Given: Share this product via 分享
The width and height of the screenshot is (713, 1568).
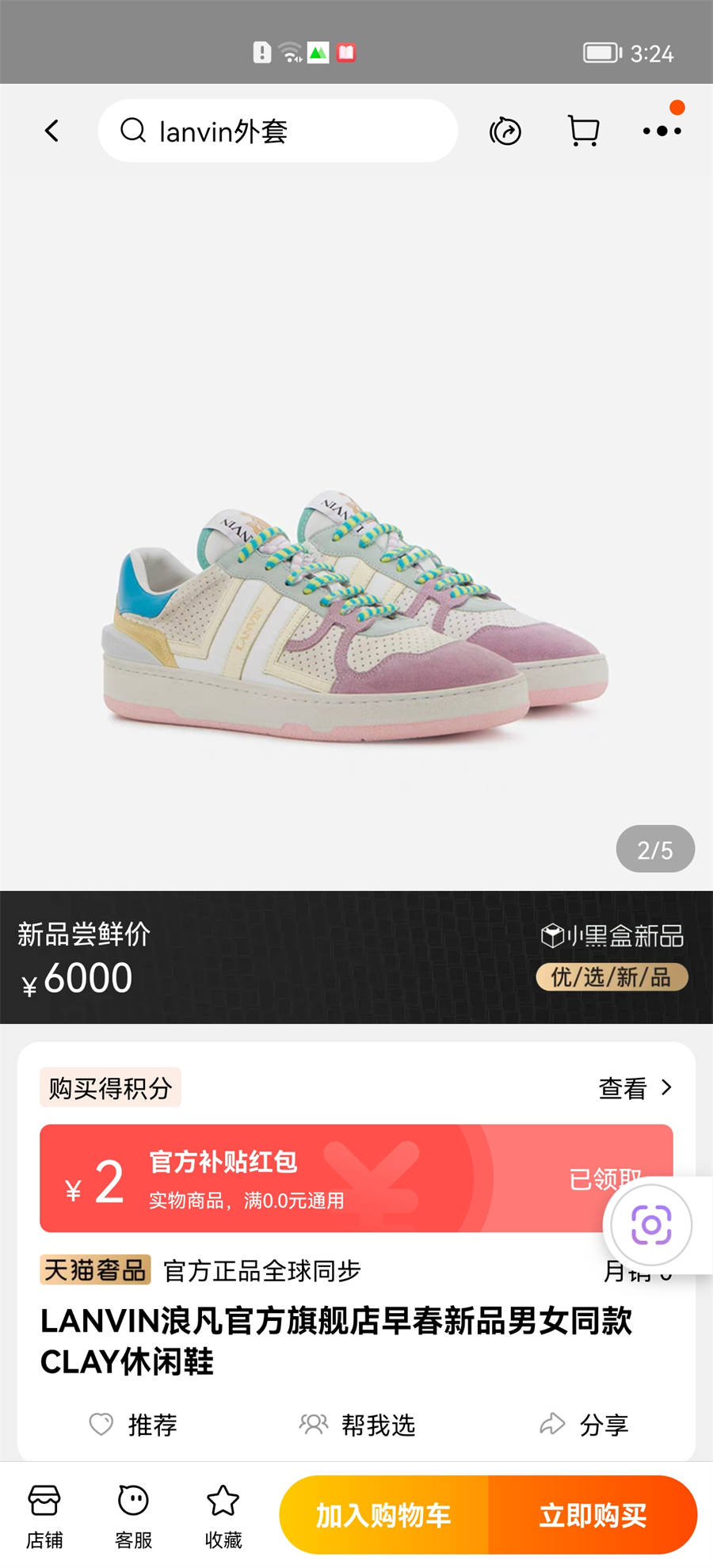Looking at the screenshot, I should pyautogui.click(x=585, y=1425).
